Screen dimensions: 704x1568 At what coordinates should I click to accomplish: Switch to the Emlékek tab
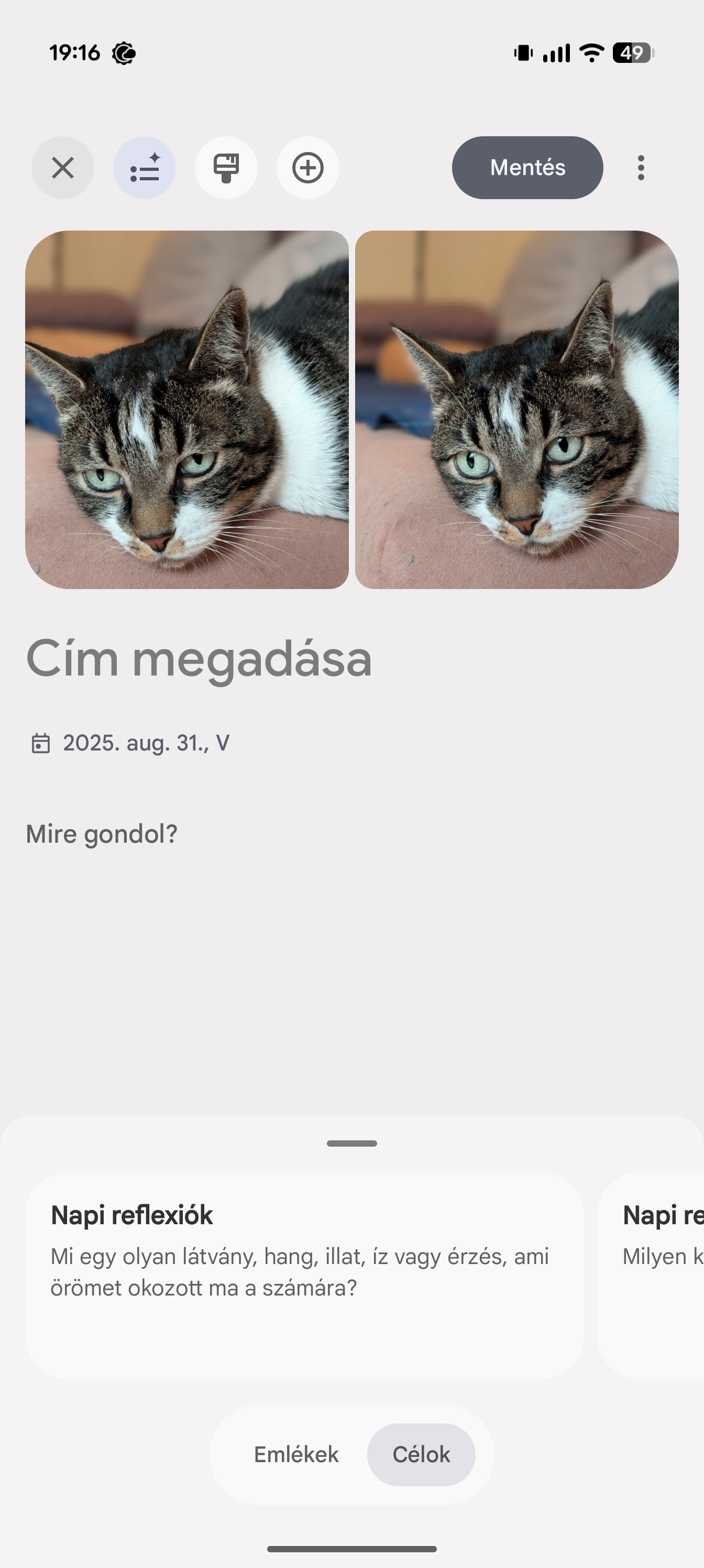pos(296,1454)
